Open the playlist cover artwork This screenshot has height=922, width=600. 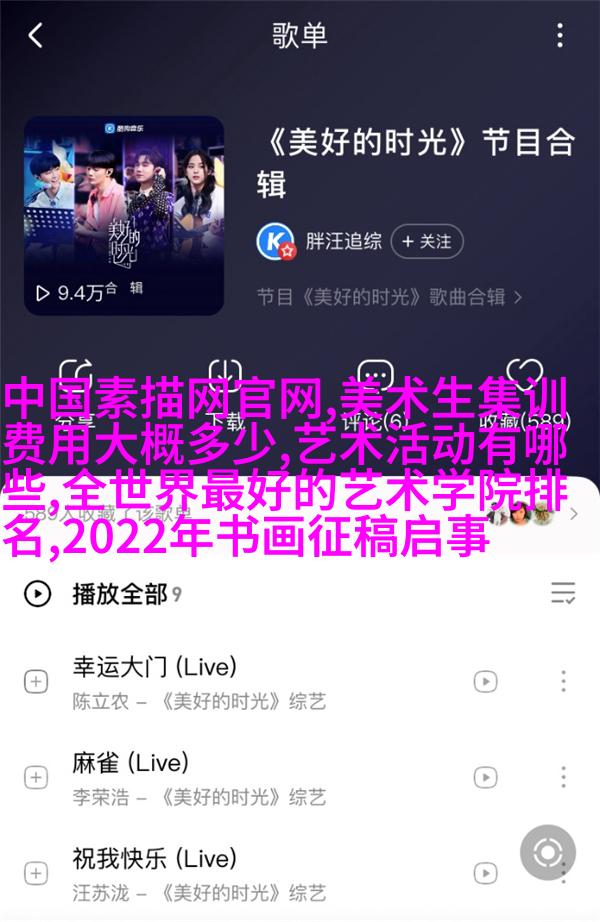[x=125, y=217]
